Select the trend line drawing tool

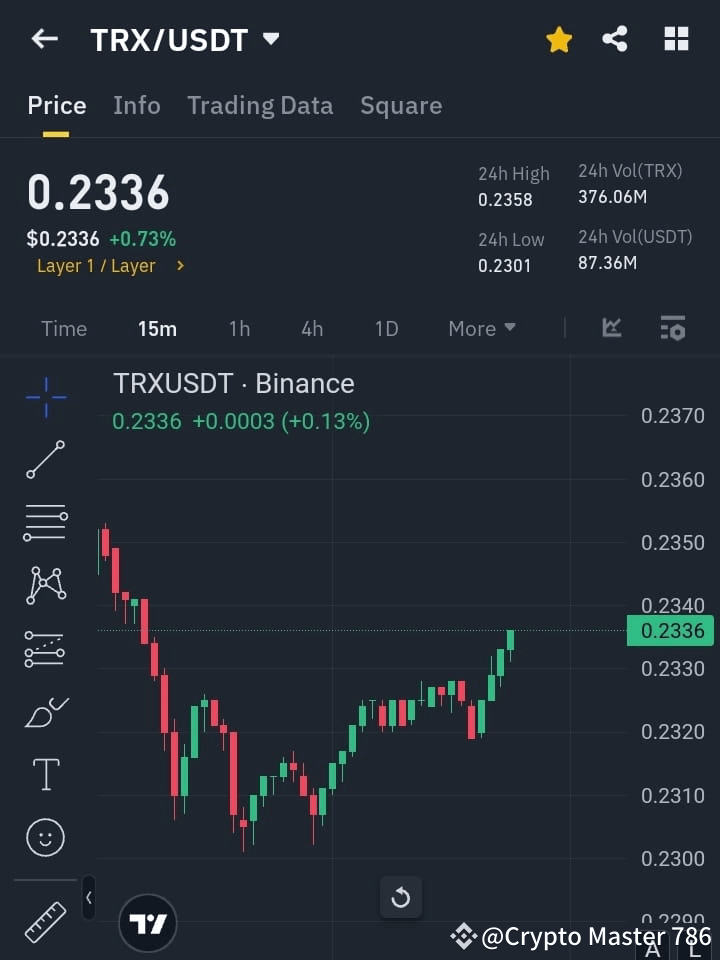click(45, 460)
